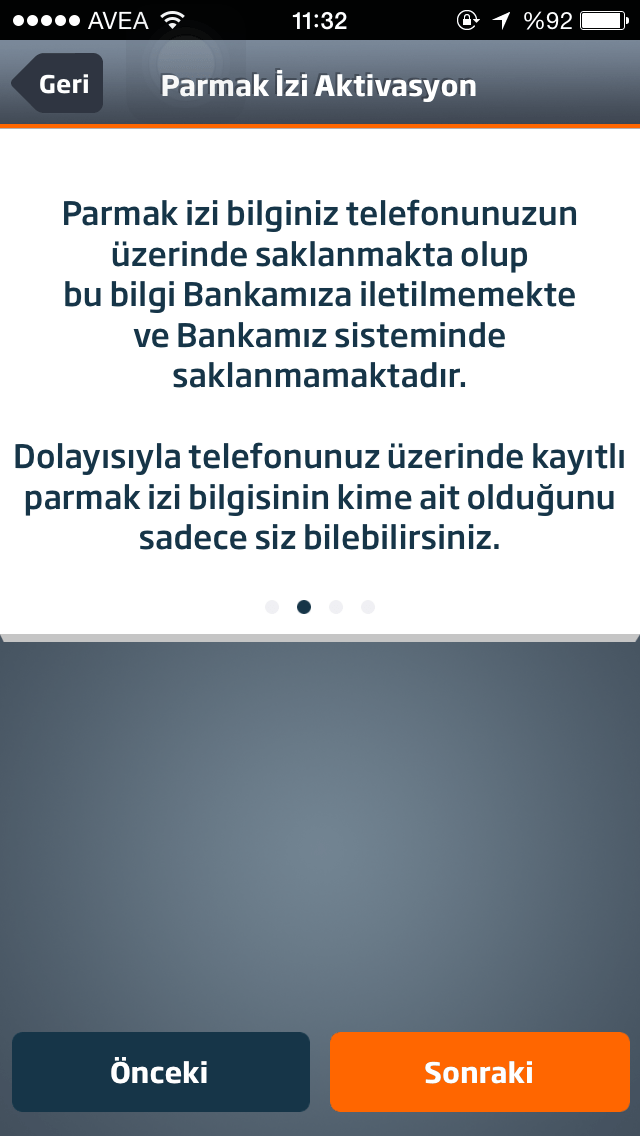
Task: Tap Sonraki to continue to next page
Action: coord(479,1072)
